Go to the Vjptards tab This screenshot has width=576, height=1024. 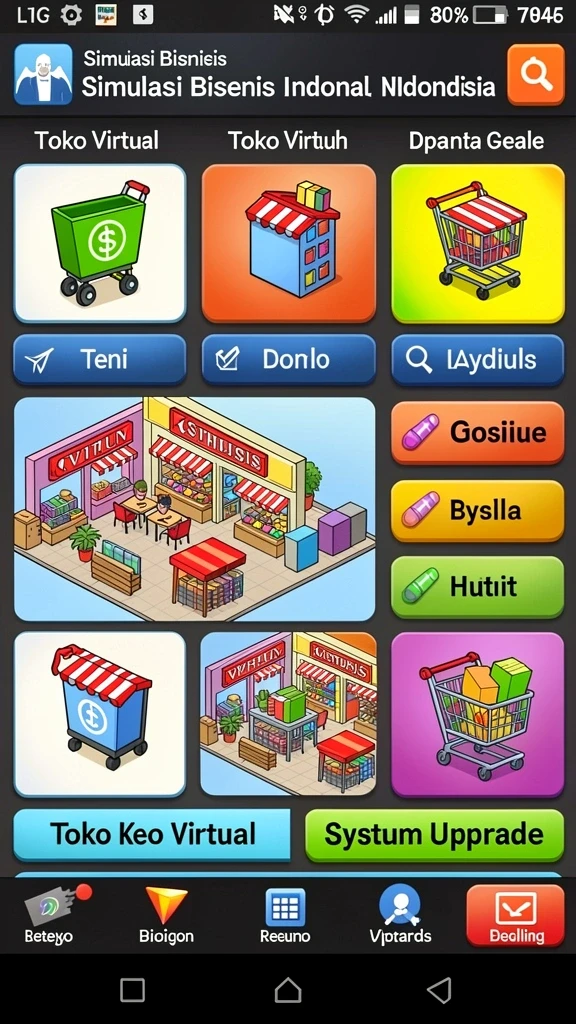(x=400, y=914)
